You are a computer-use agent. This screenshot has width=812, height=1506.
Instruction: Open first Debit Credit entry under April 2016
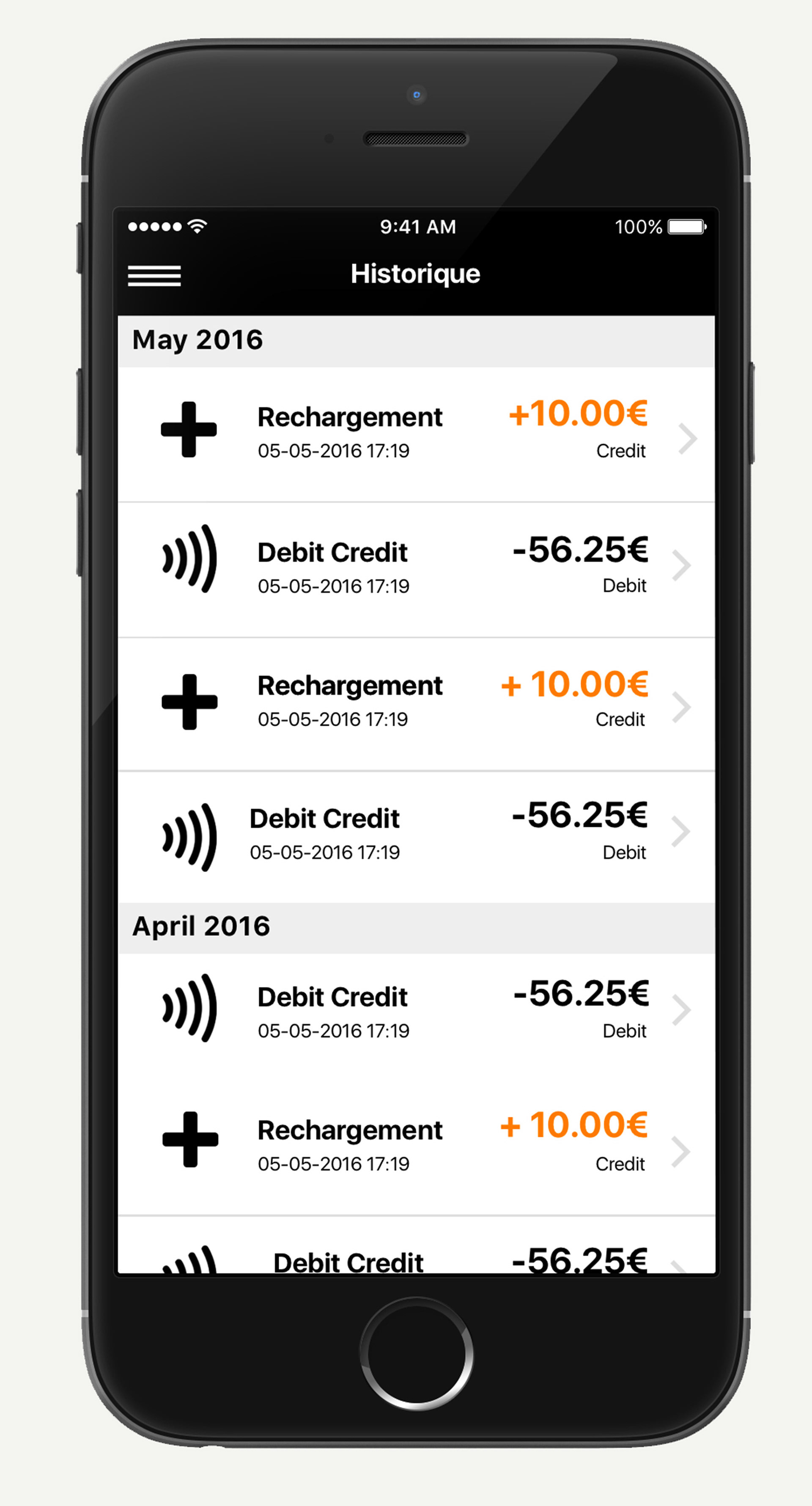coord(415,1014)
